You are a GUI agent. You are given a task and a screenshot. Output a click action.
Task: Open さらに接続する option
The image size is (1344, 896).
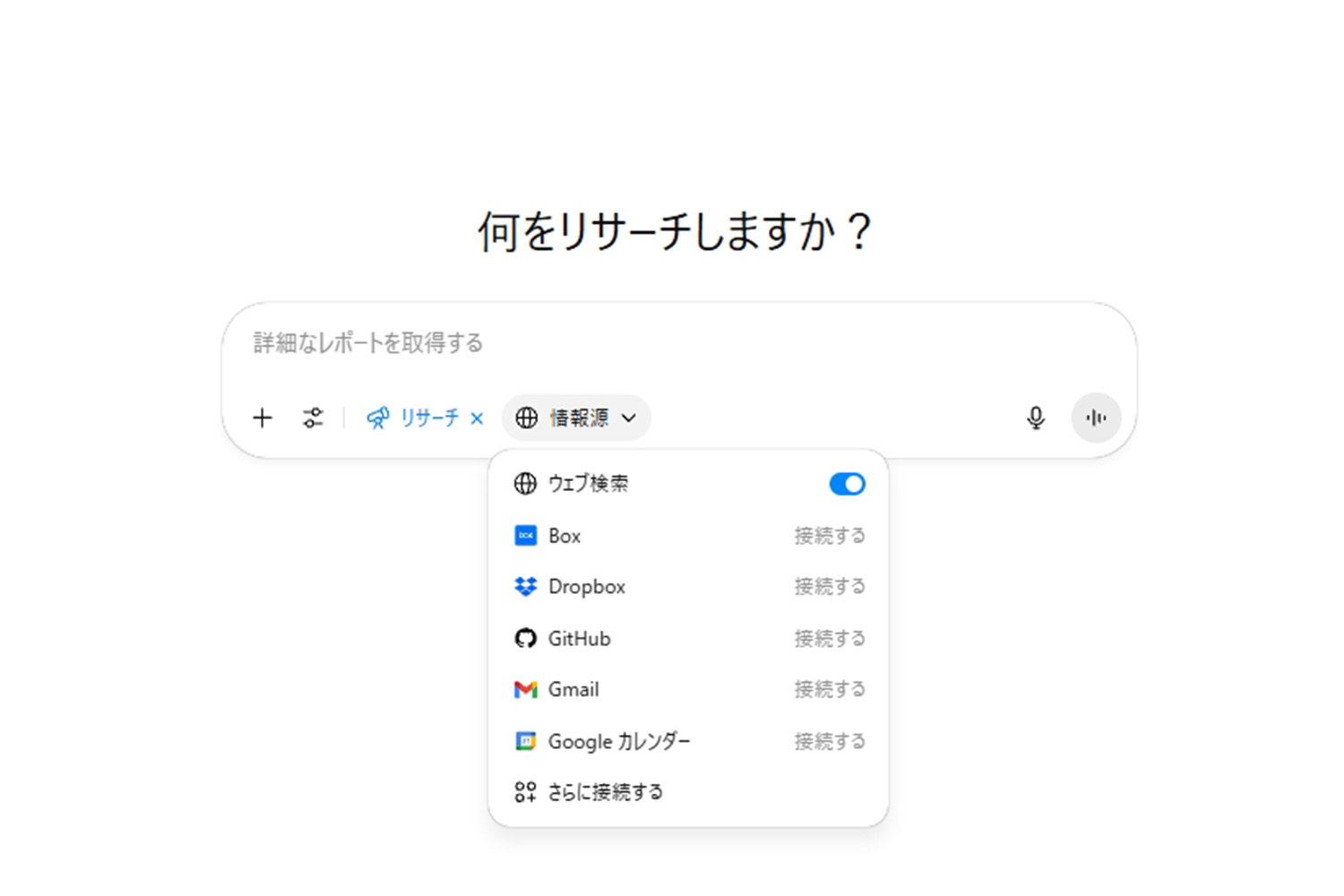pyautogui.click(x=605, y=792)
